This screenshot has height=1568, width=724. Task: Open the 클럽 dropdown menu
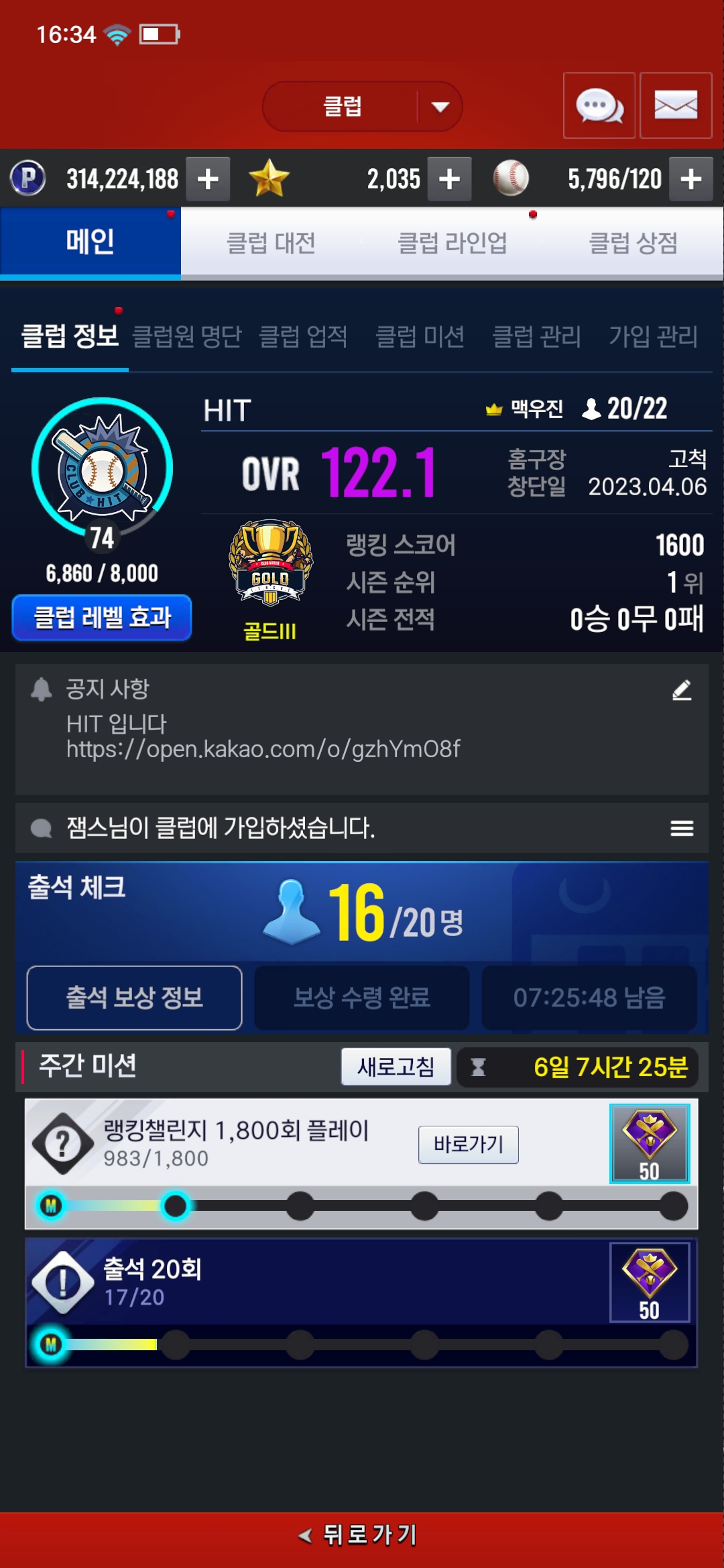coord(362,107)
